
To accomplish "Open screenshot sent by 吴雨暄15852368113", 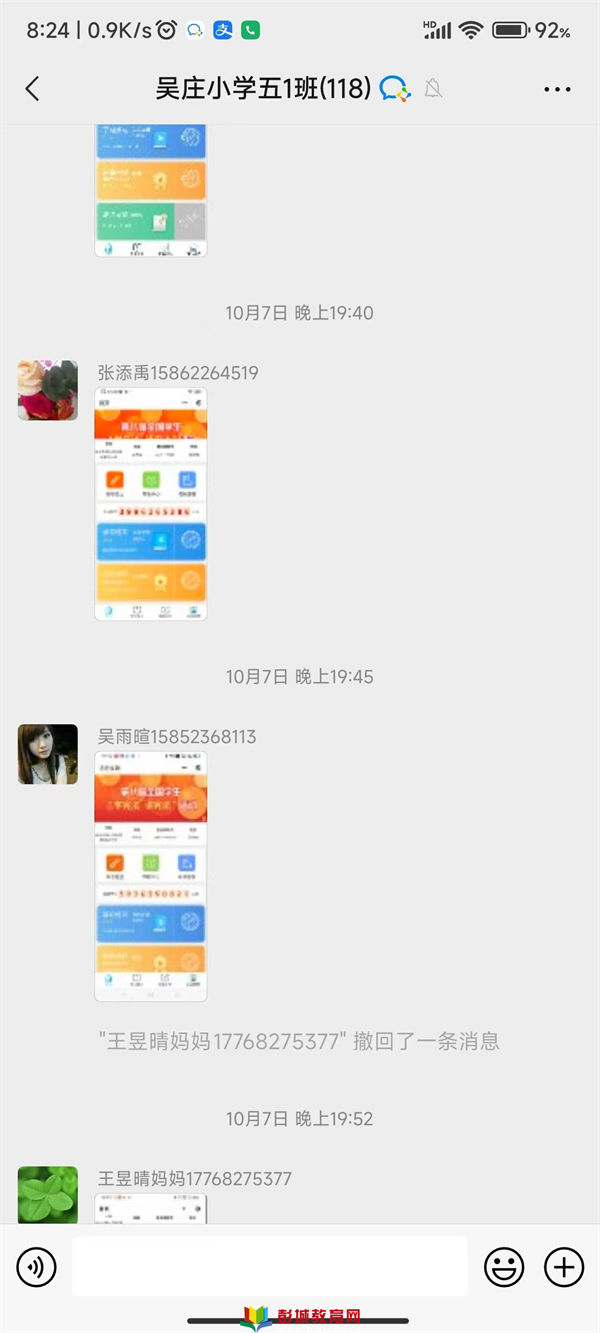I will pyautogui.click(x=151, y=876).
